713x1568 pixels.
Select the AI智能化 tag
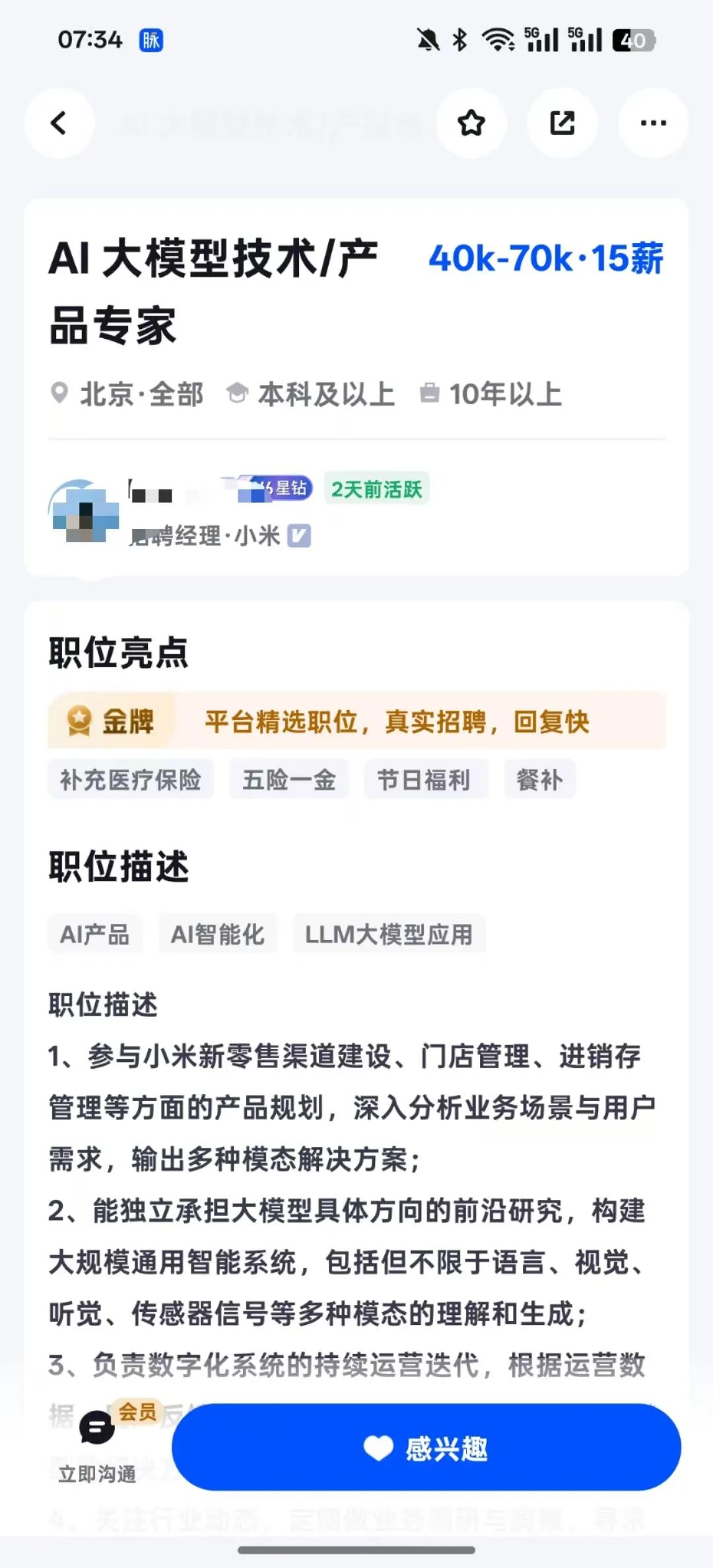(x=218, y=934)
